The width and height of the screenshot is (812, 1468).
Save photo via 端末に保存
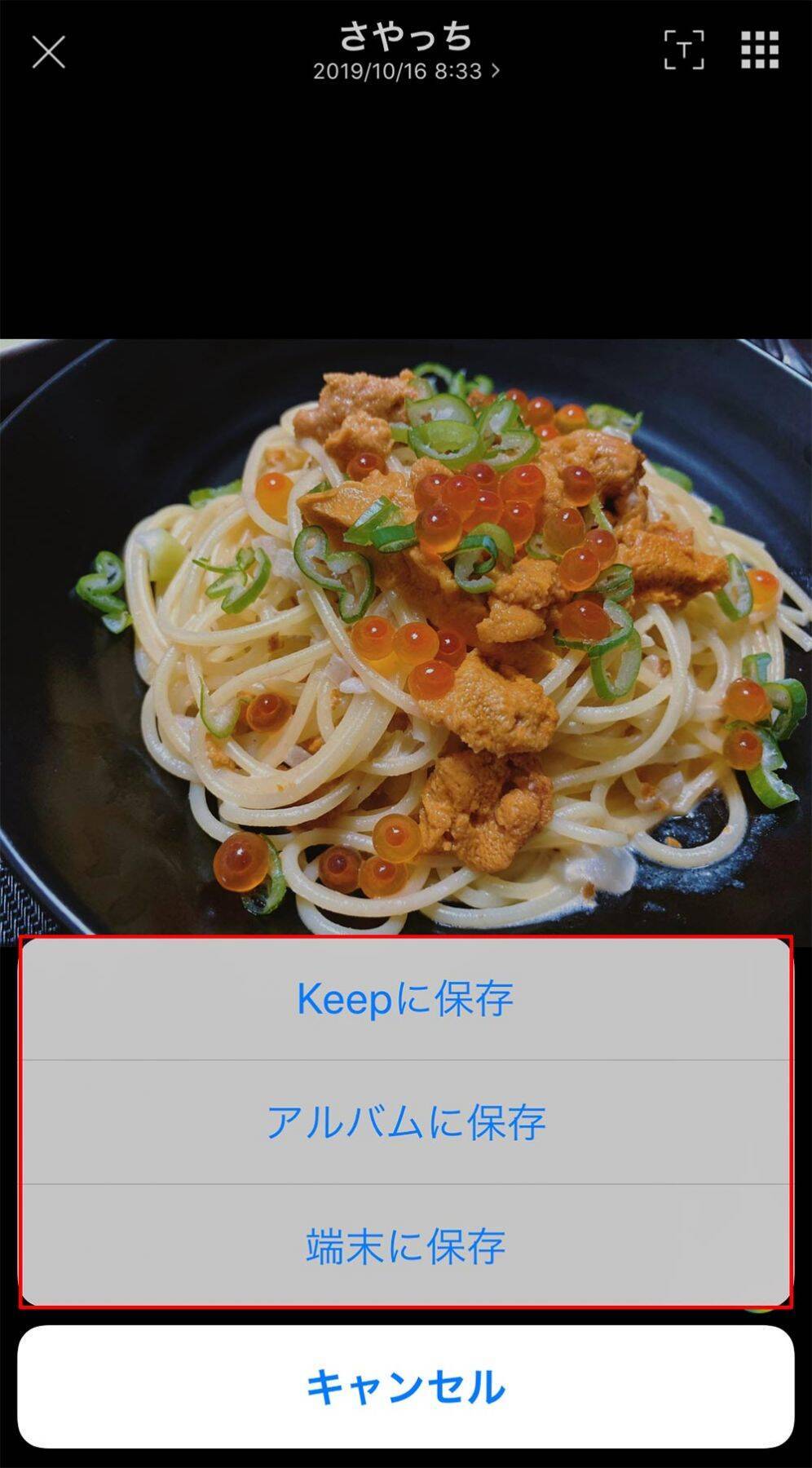tap(405, 1245)
